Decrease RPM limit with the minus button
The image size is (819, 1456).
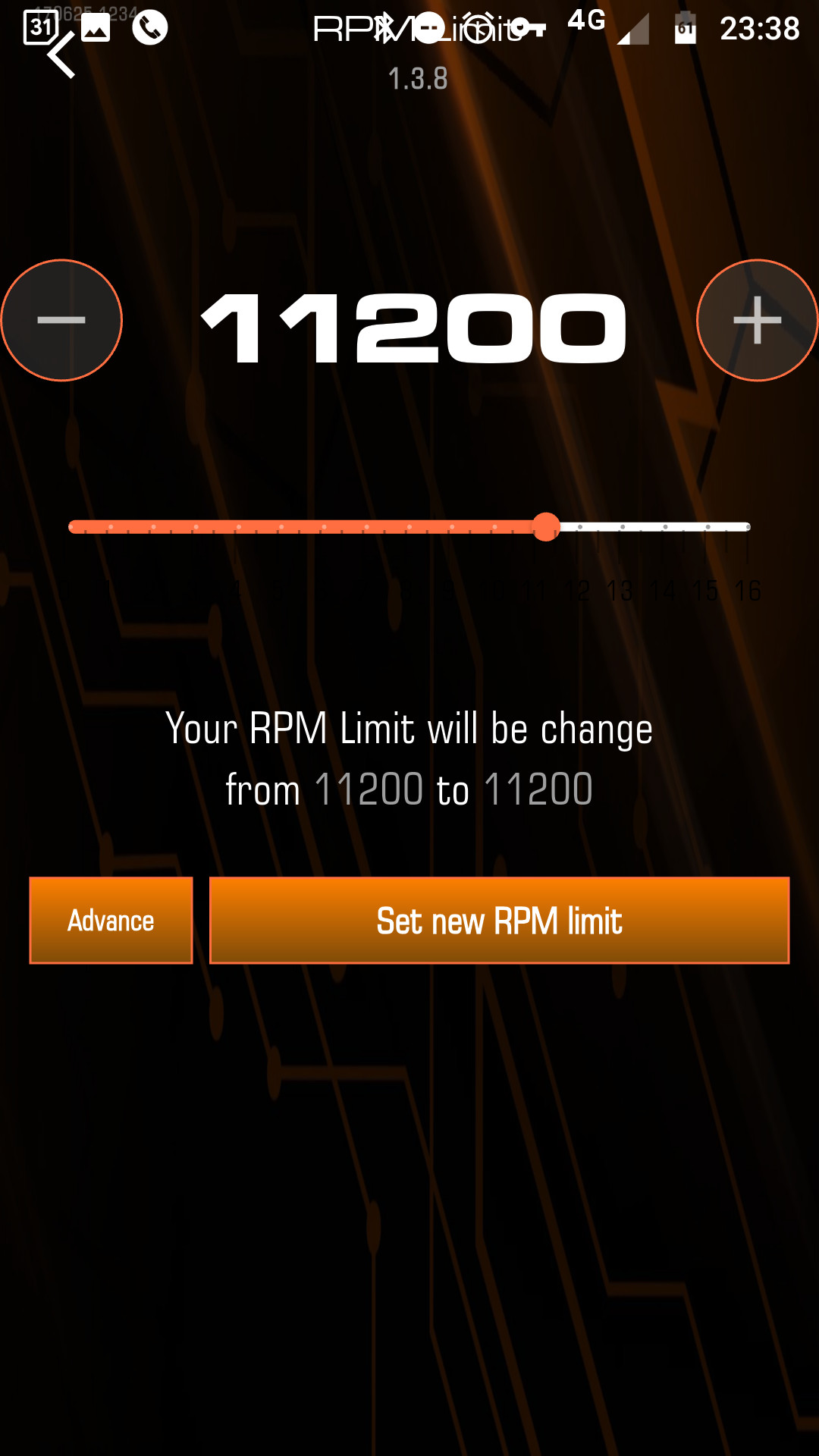point(61,320)
